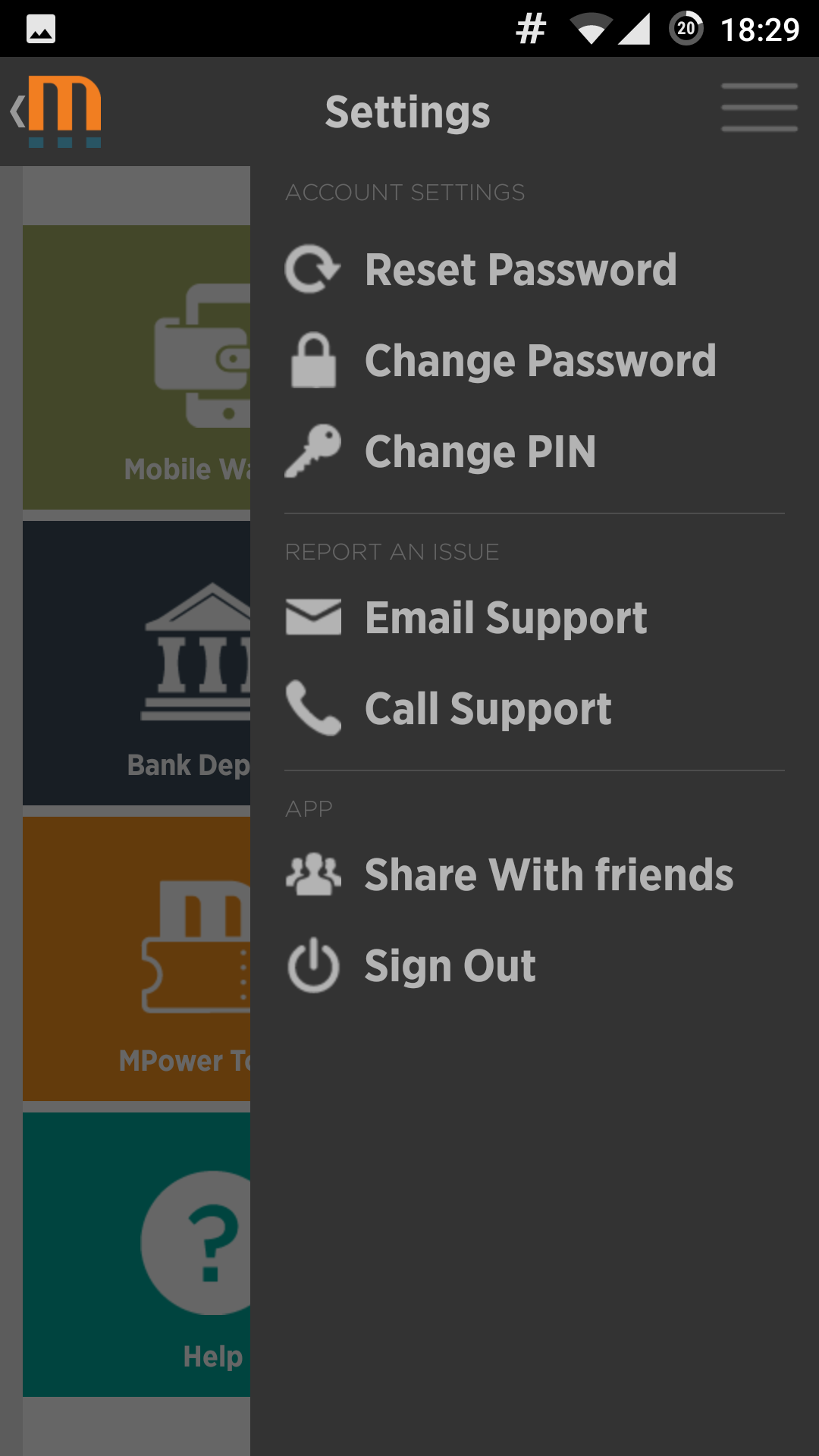
Task: Open the Bank Deposit tile
Action: point(136,664)
